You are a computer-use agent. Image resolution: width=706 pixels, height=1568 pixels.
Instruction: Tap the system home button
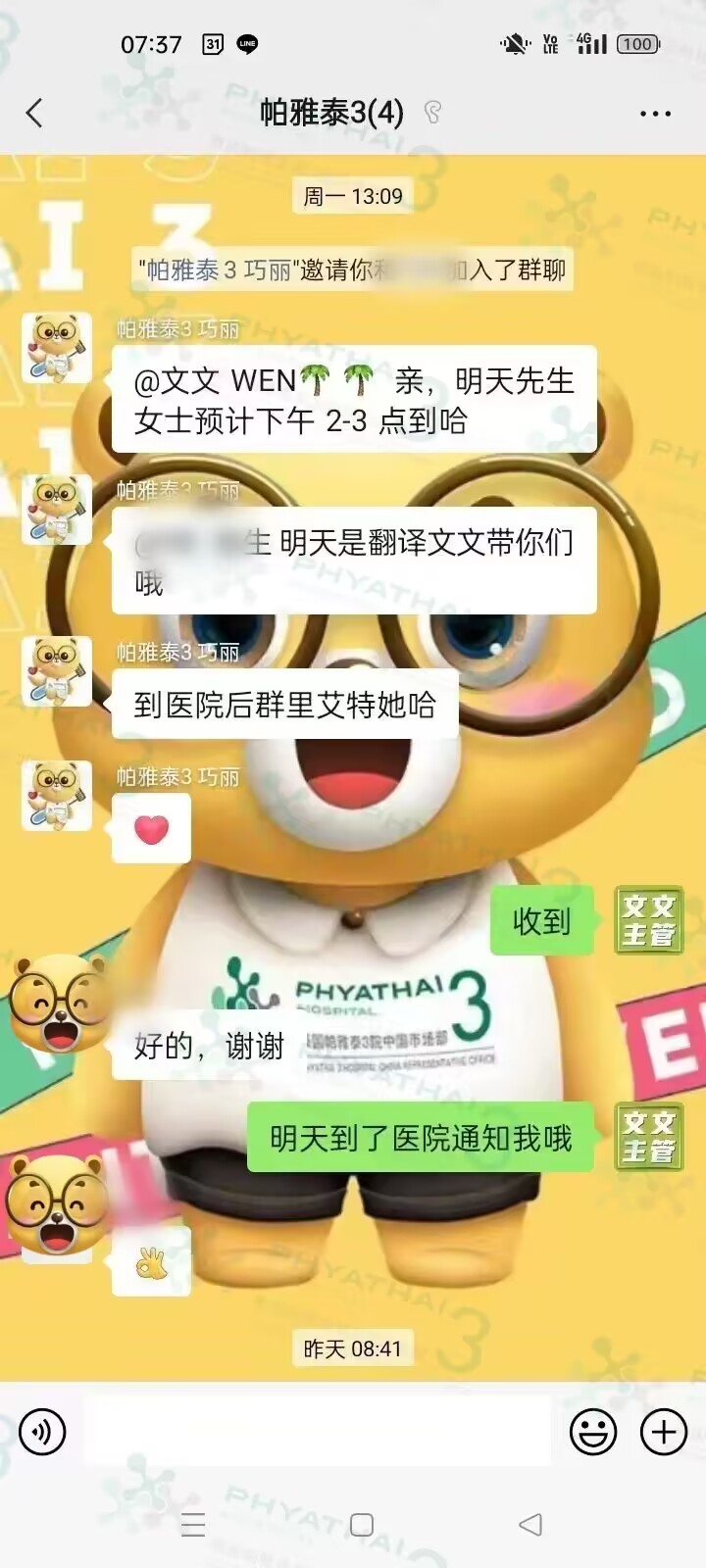[x=362, y=1524]
